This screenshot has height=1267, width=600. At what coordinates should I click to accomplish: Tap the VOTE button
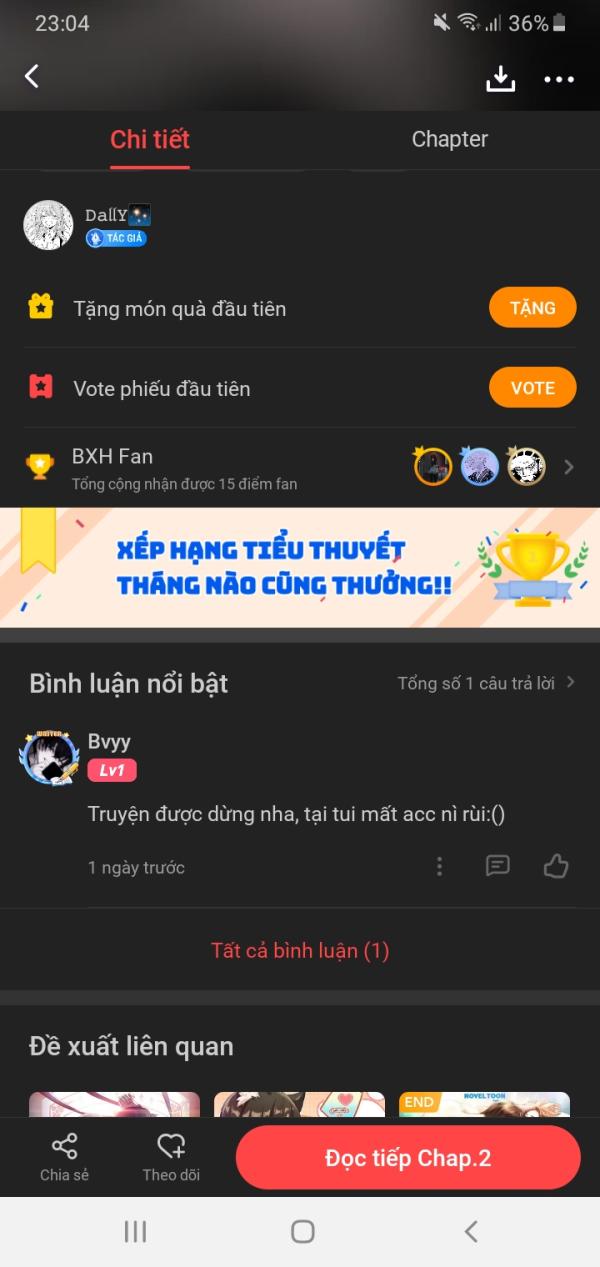tap(533, 388)
